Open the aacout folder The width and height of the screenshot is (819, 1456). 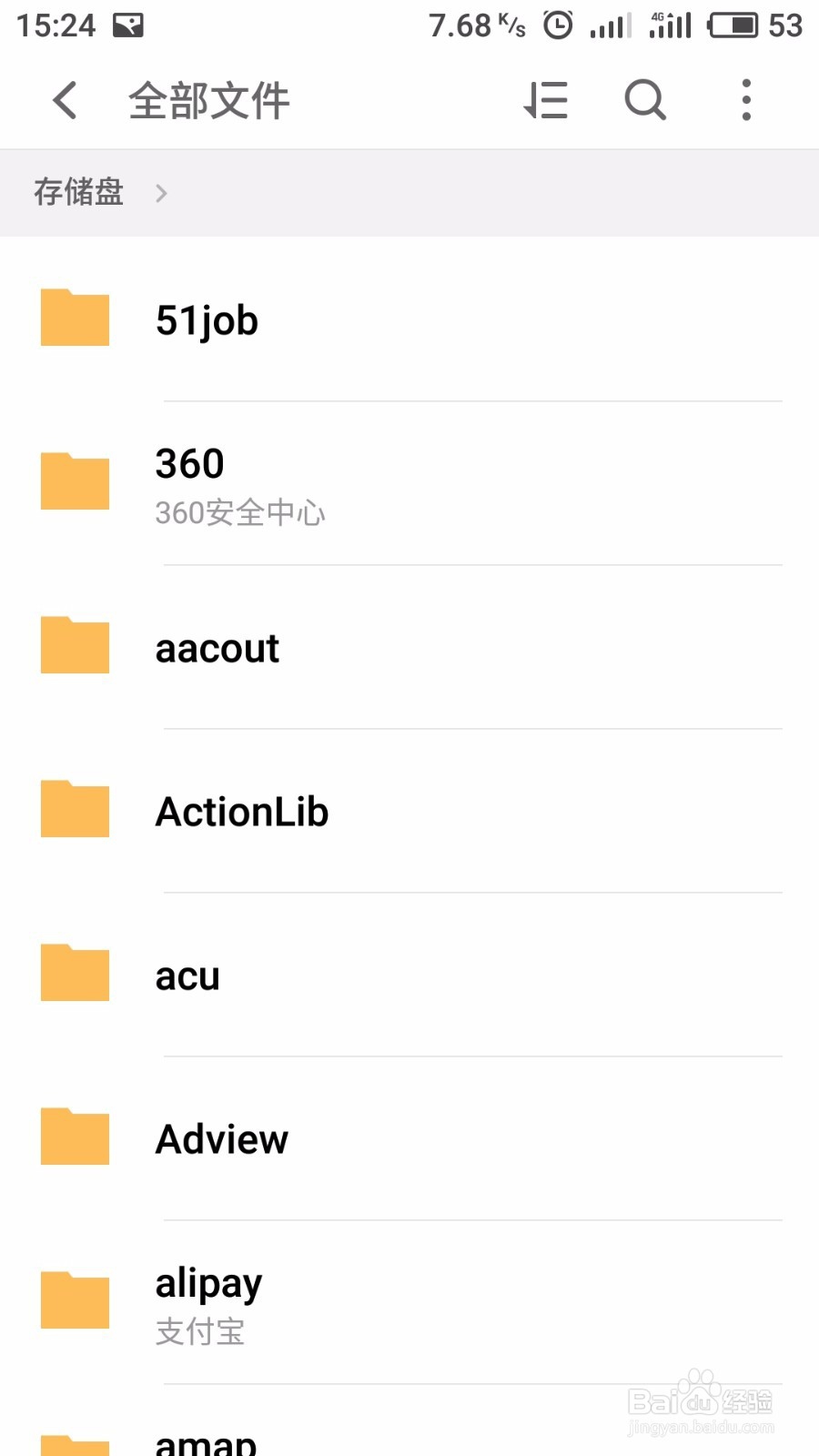click(217, 648)
